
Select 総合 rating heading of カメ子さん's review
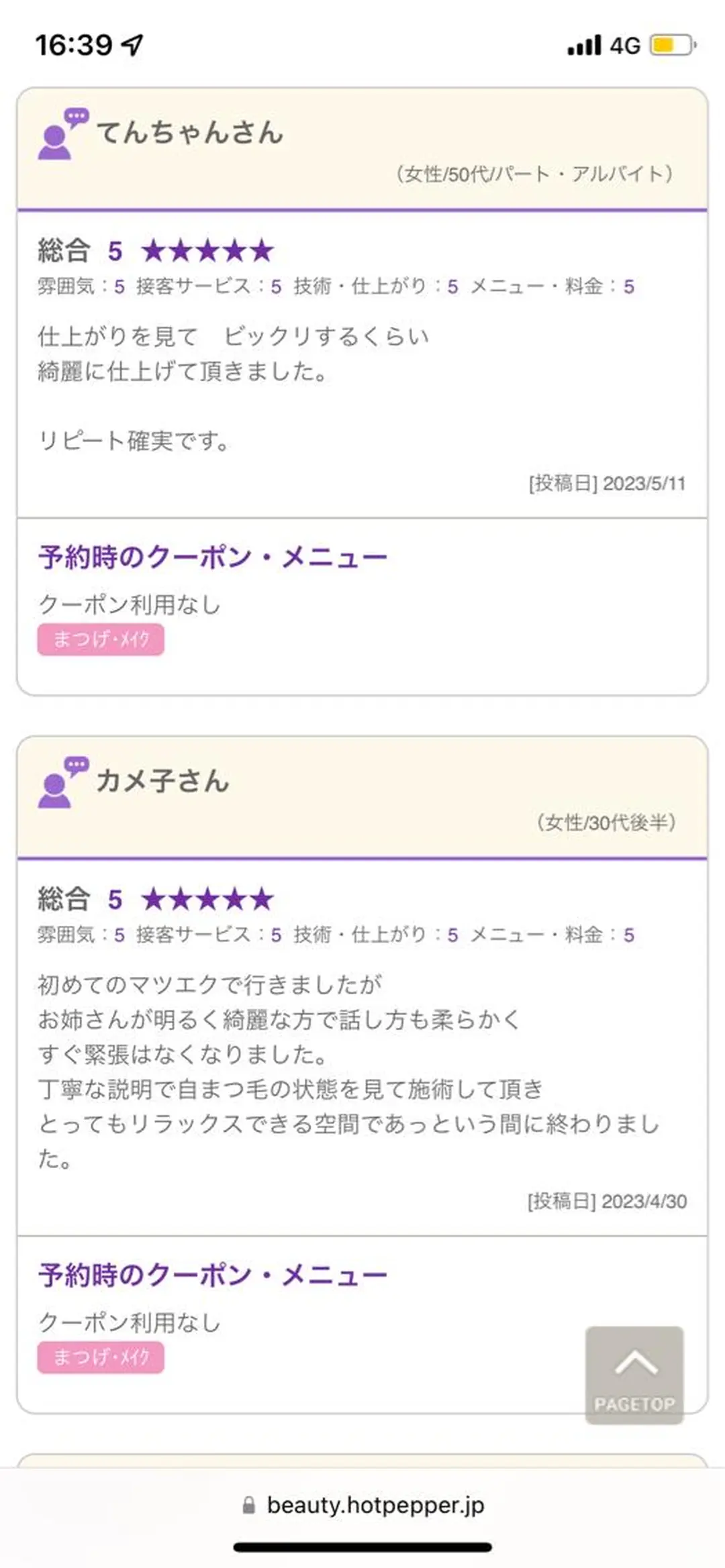tap(64, 899)
